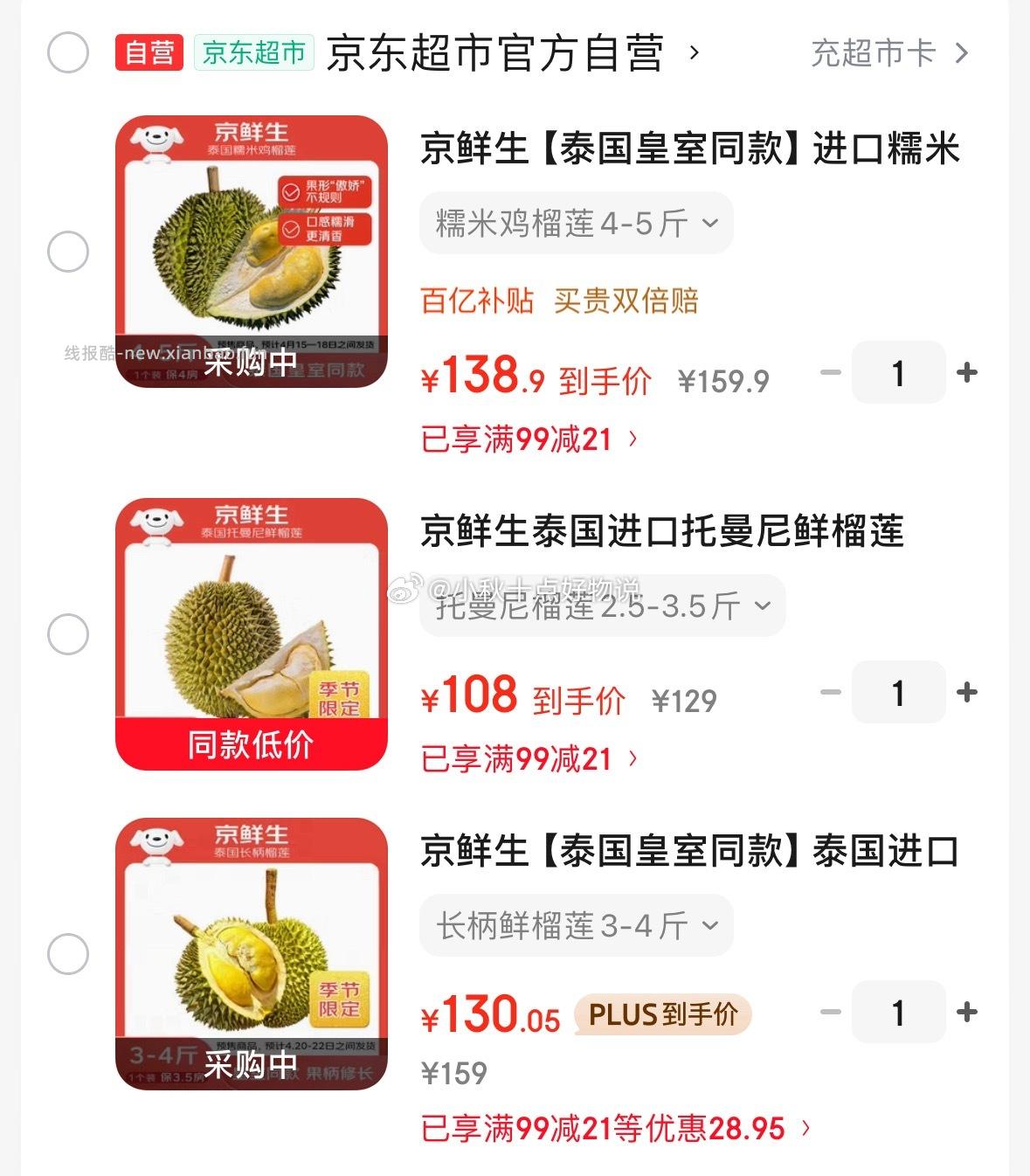Click the 京东超市 badge icon
Image resolution: width=1030 pixels, height=1176 pixels.
[253, 52]
